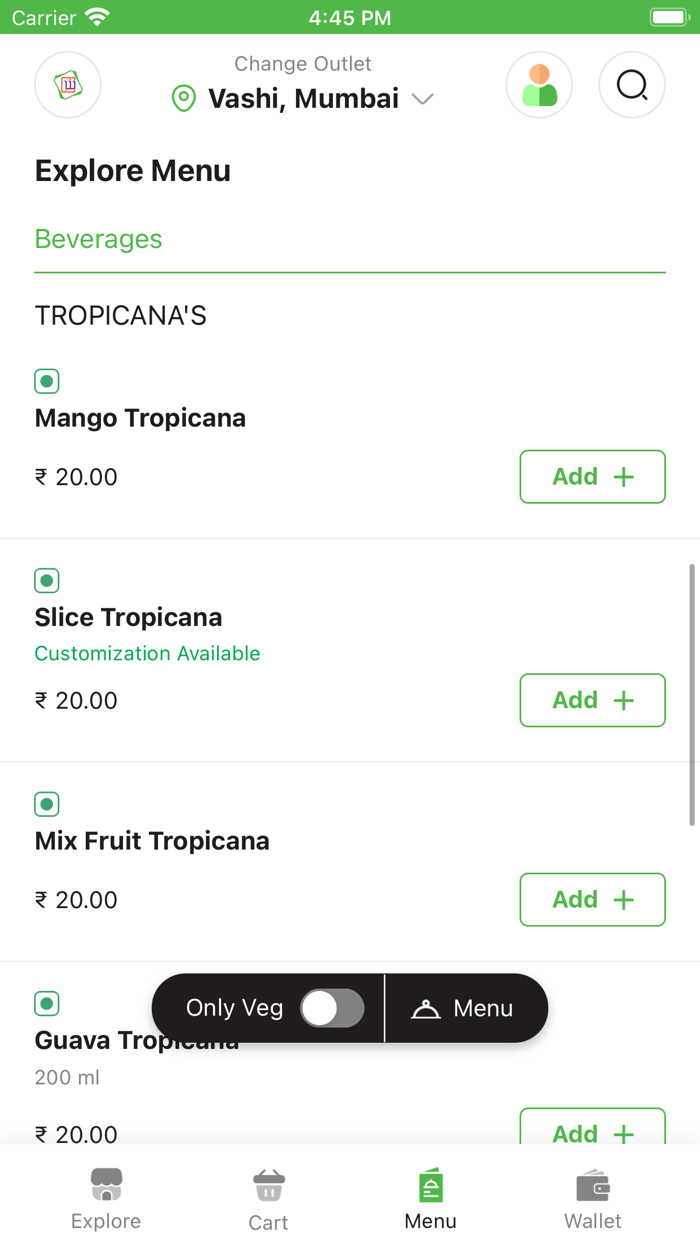The width and height of the screenshot is (700, 1244).
Task: Tap the app logo icon
Action: click(68, 86)
